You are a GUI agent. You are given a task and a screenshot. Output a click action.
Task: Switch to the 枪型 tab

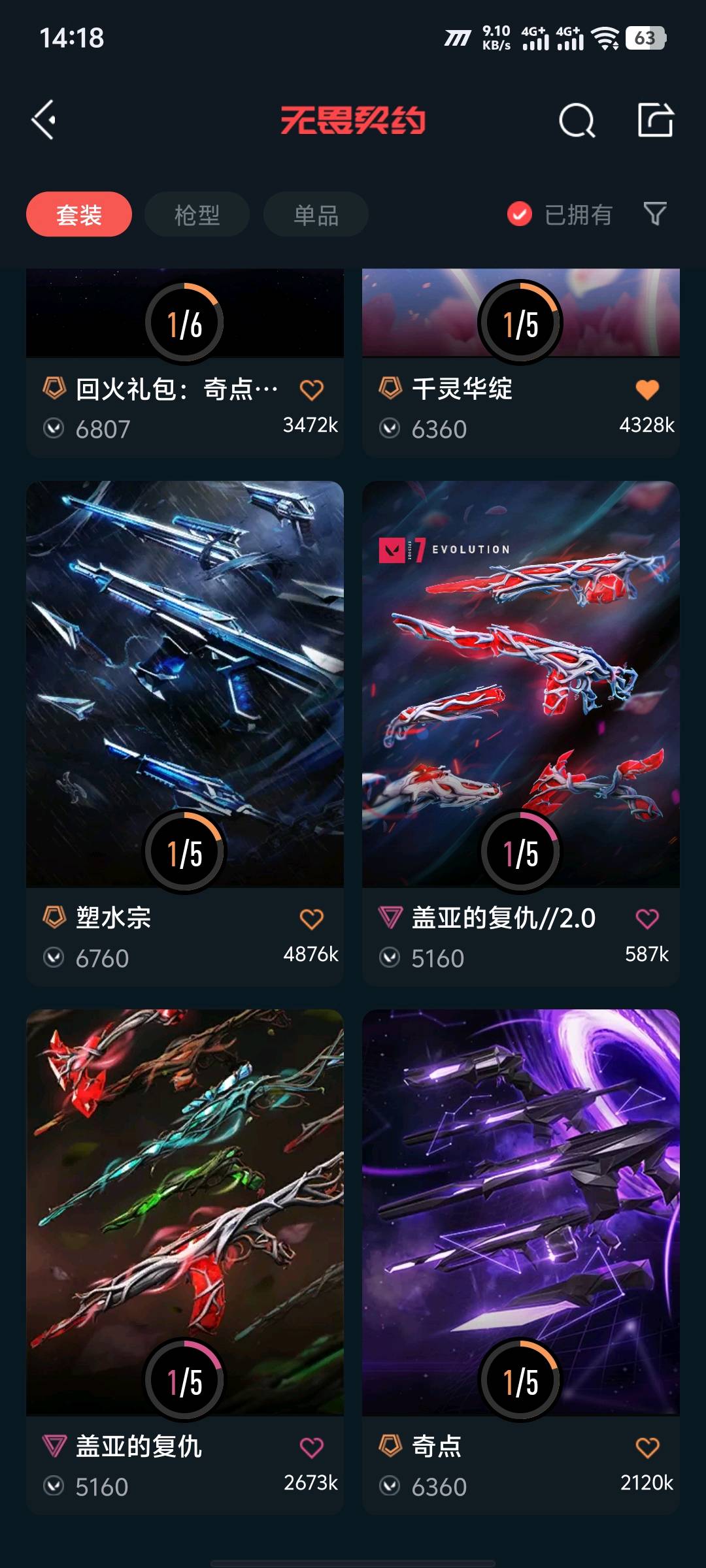click(197, 214)
